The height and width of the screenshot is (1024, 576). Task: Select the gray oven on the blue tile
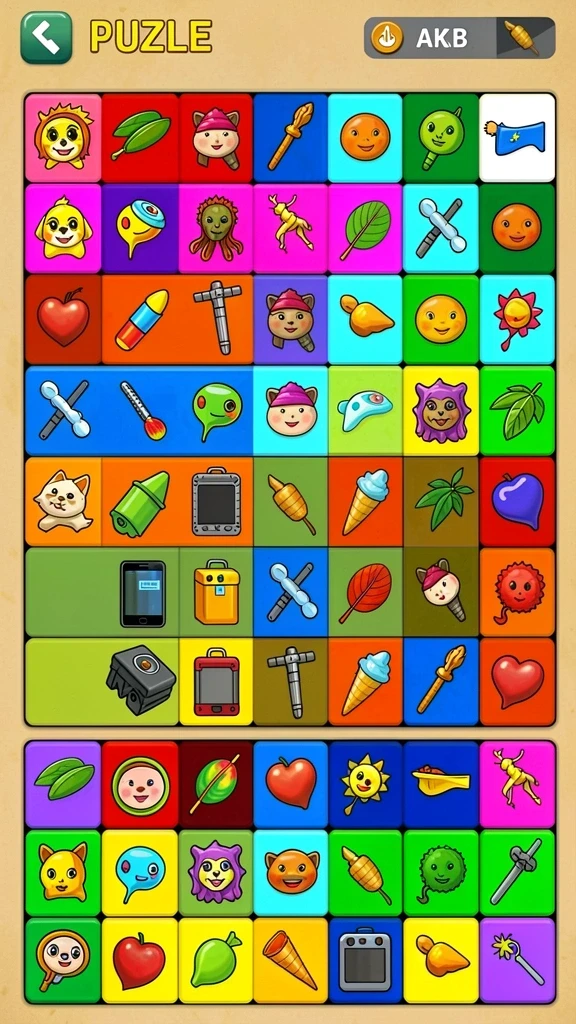pyautogui.click(x=365, y=961)
